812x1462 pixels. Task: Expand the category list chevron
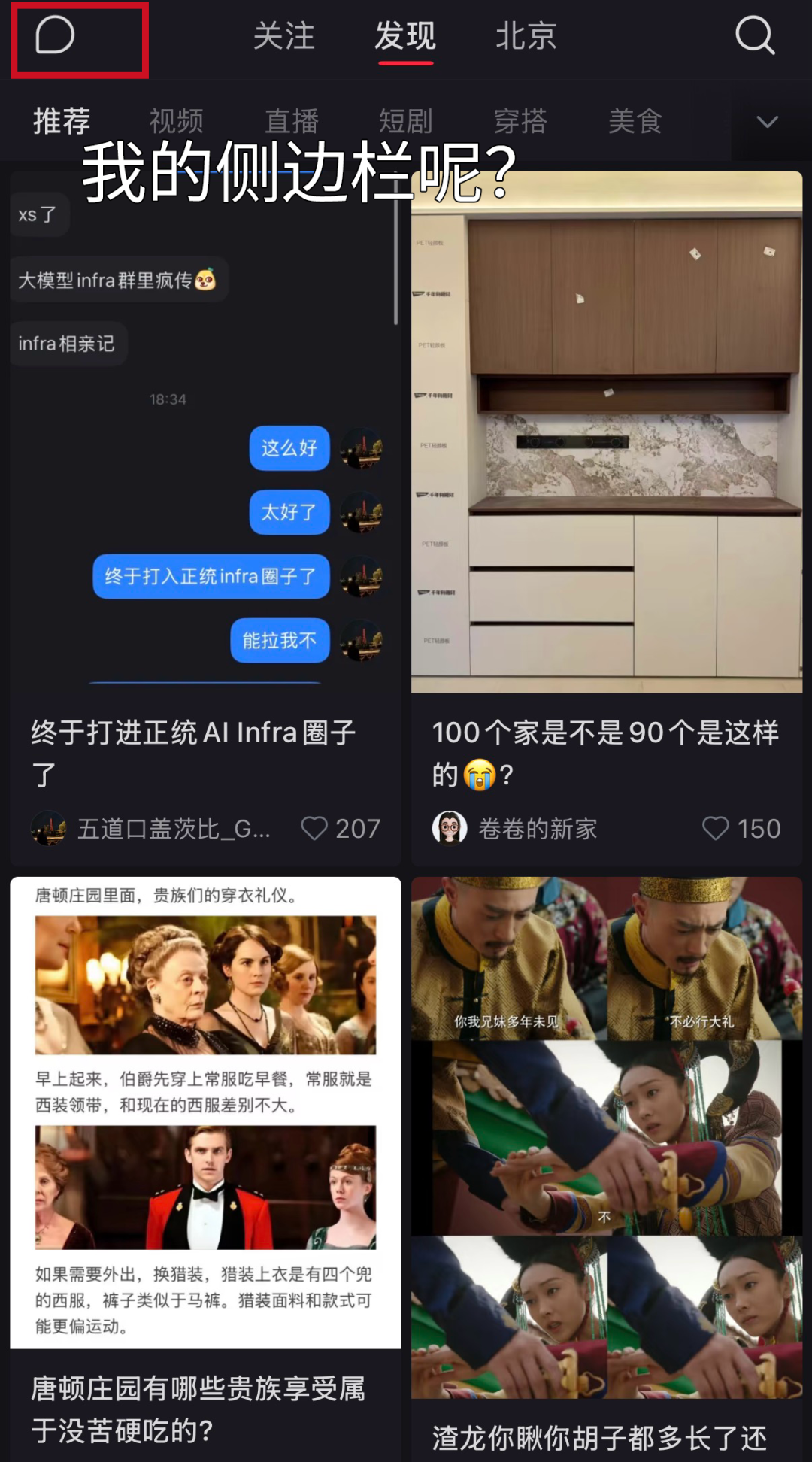[767, 122]
